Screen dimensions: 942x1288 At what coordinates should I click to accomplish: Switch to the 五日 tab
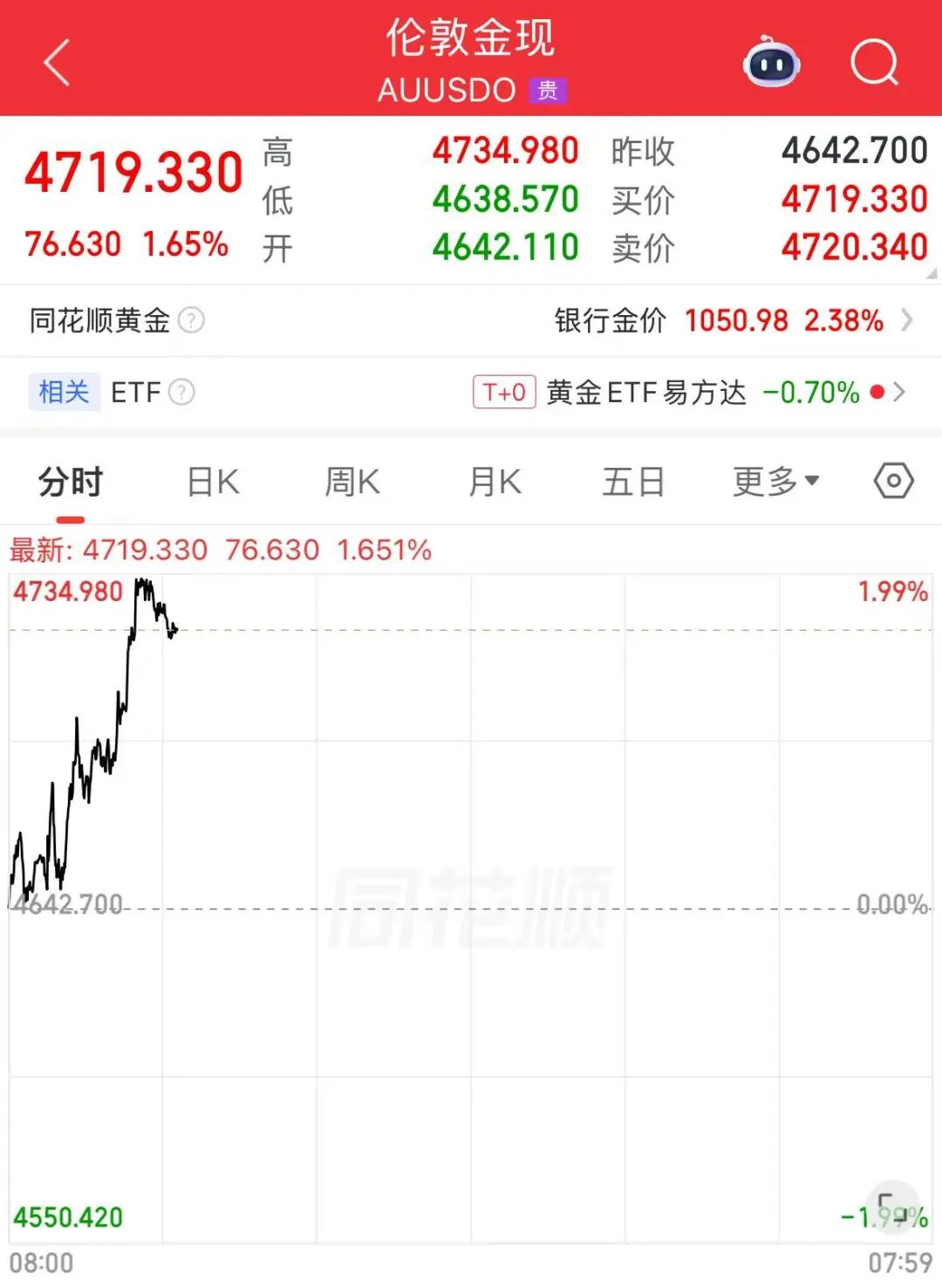(633, 480)
